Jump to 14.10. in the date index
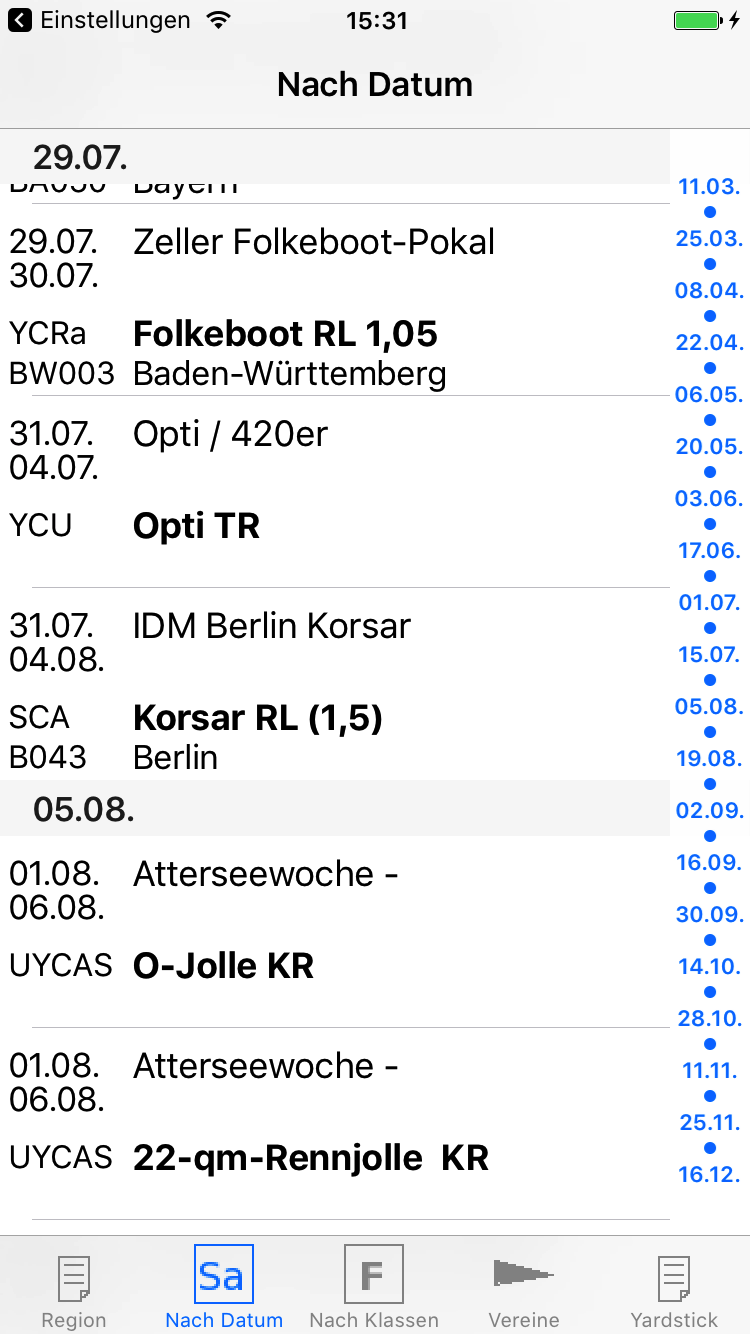 [x=709, y=966]
